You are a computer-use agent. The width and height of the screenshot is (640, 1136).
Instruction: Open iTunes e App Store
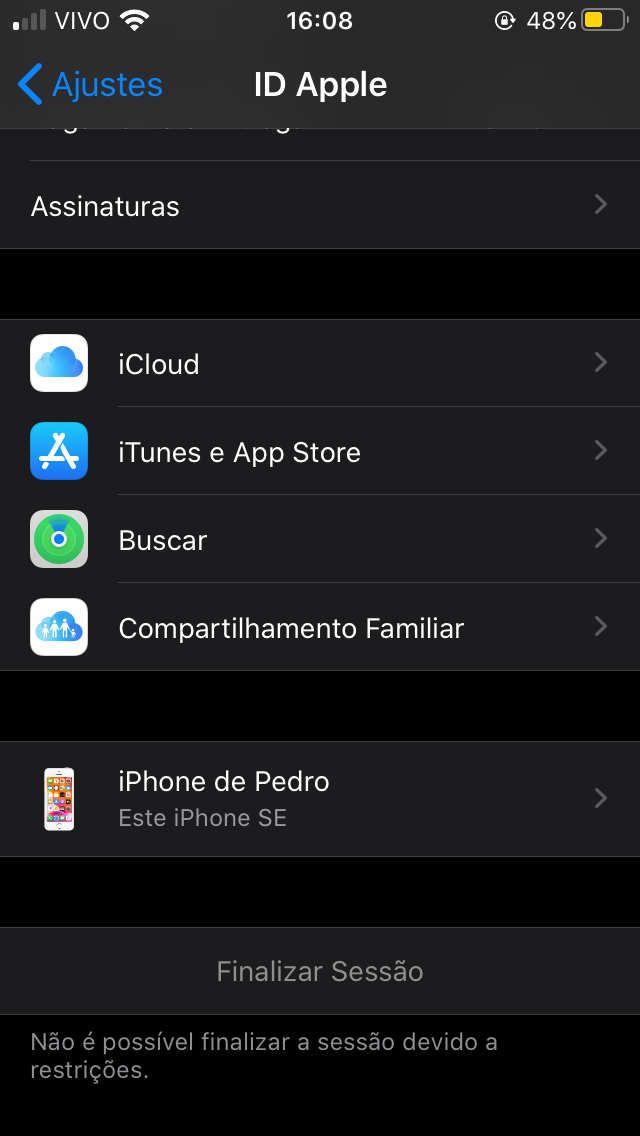(320, 452)
